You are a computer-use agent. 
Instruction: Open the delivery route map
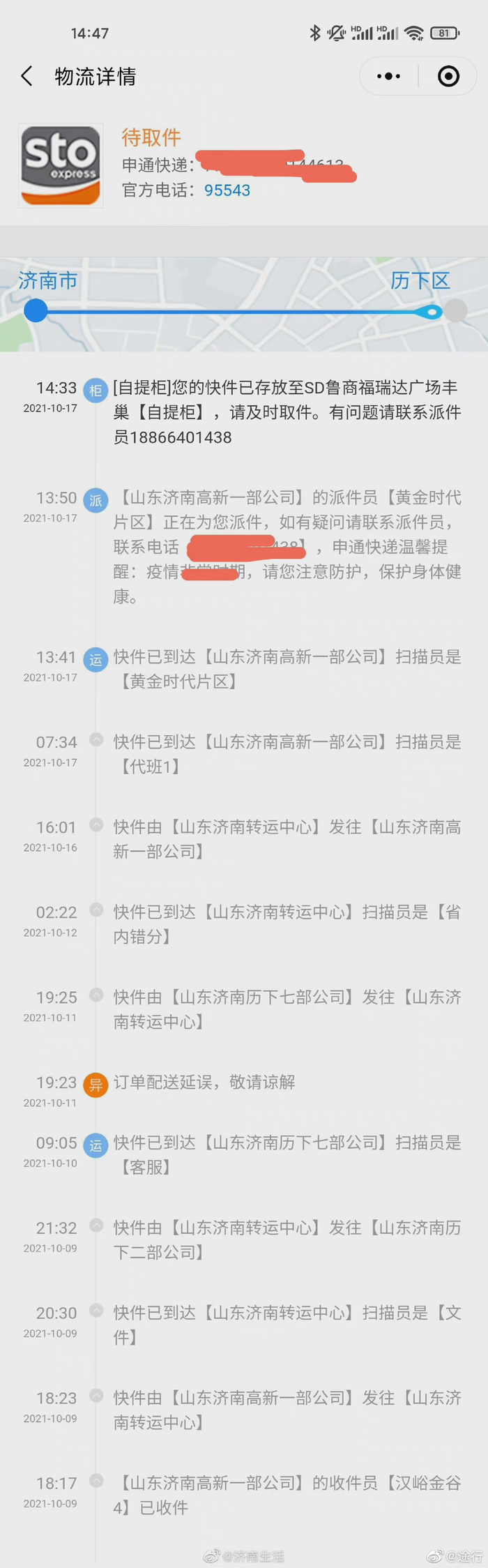(244, 306)
